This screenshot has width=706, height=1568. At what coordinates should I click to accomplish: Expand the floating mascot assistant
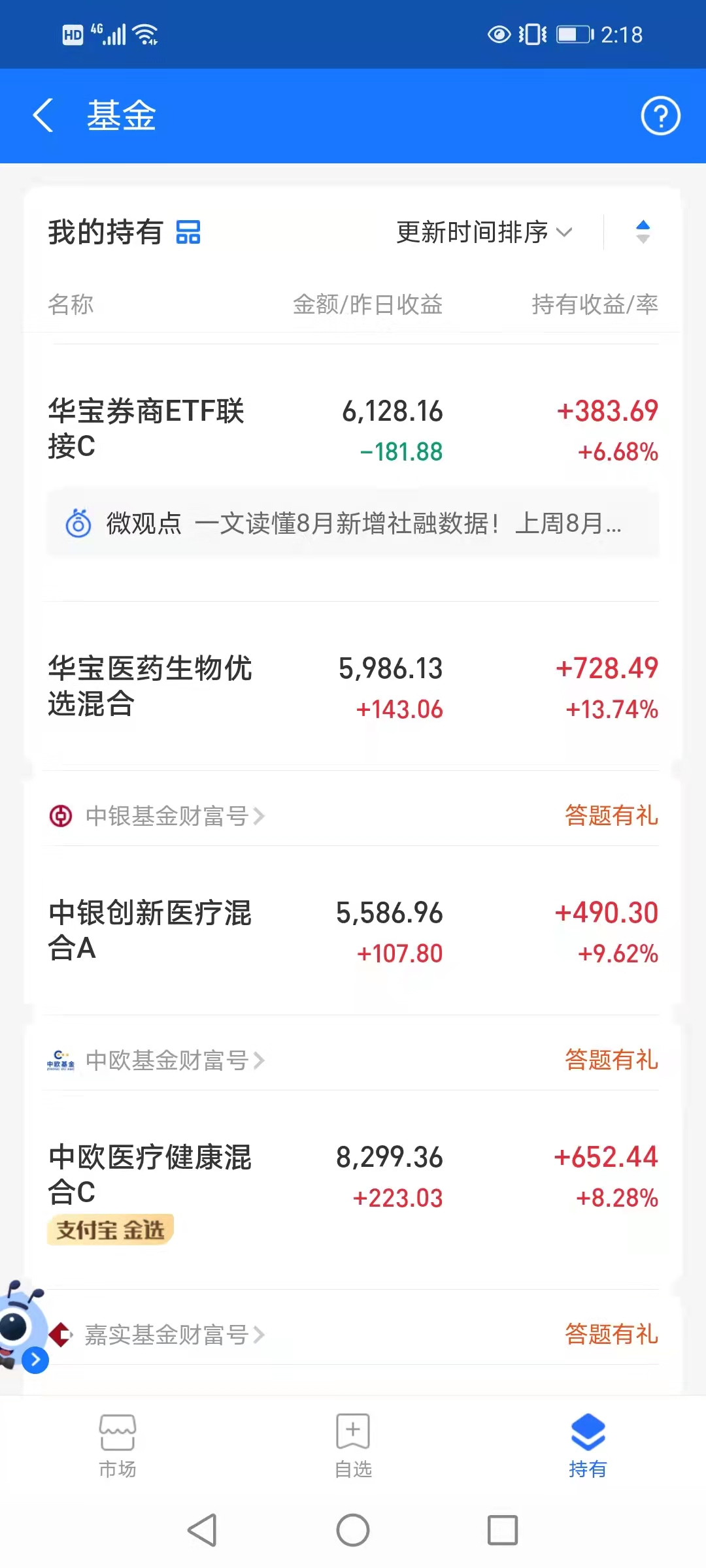pos(35,1360)
